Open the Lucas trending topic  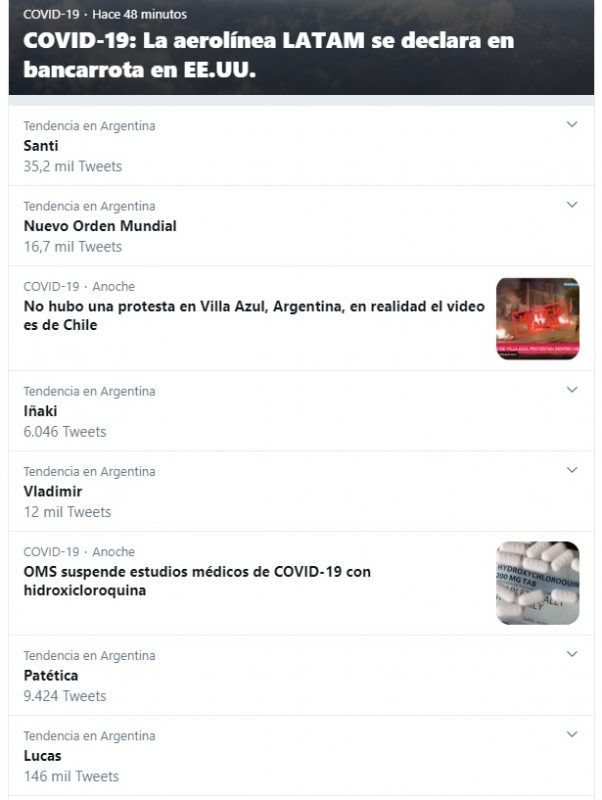click(x=42, y=756)
